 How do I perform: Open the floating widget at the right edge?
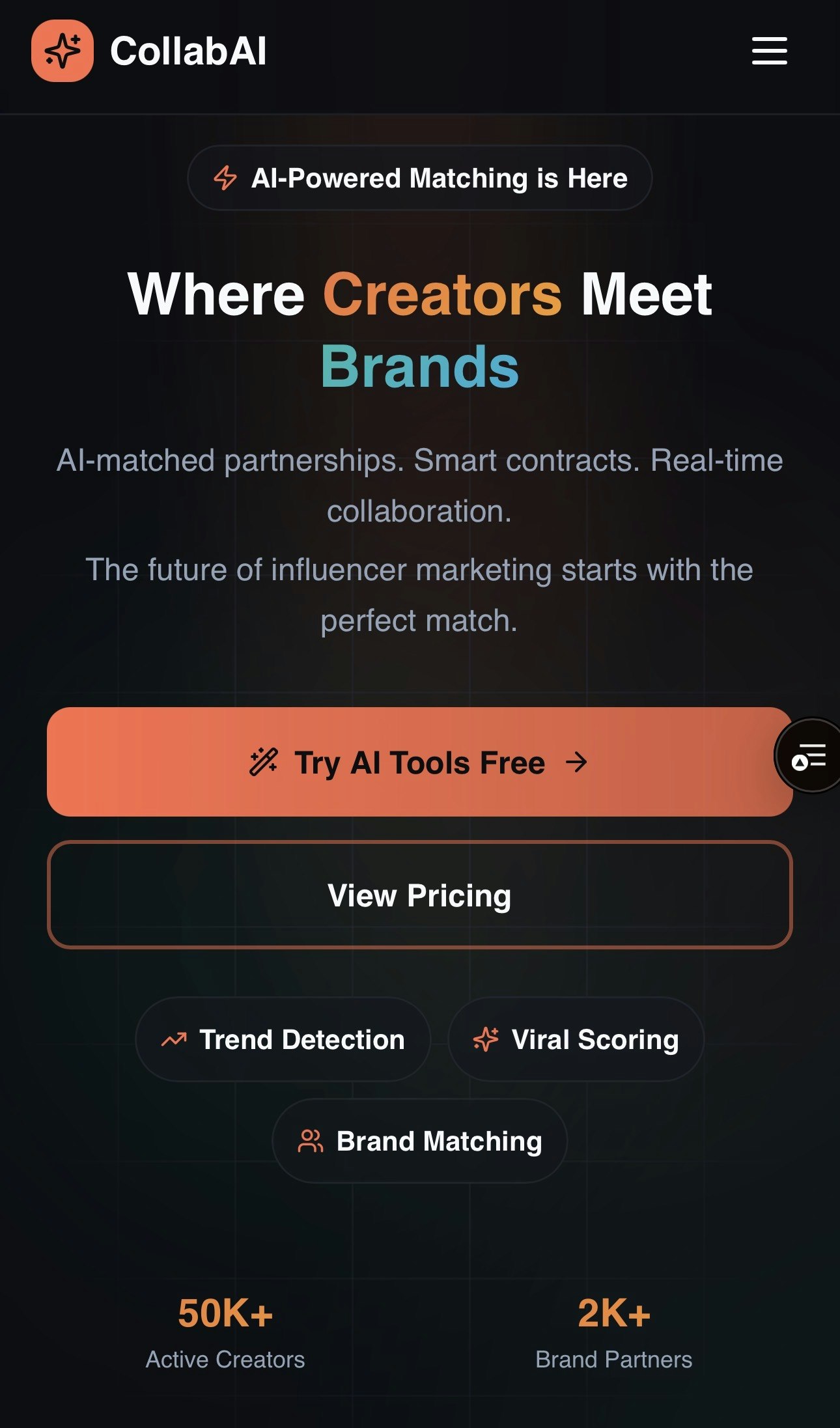point(809,757)
